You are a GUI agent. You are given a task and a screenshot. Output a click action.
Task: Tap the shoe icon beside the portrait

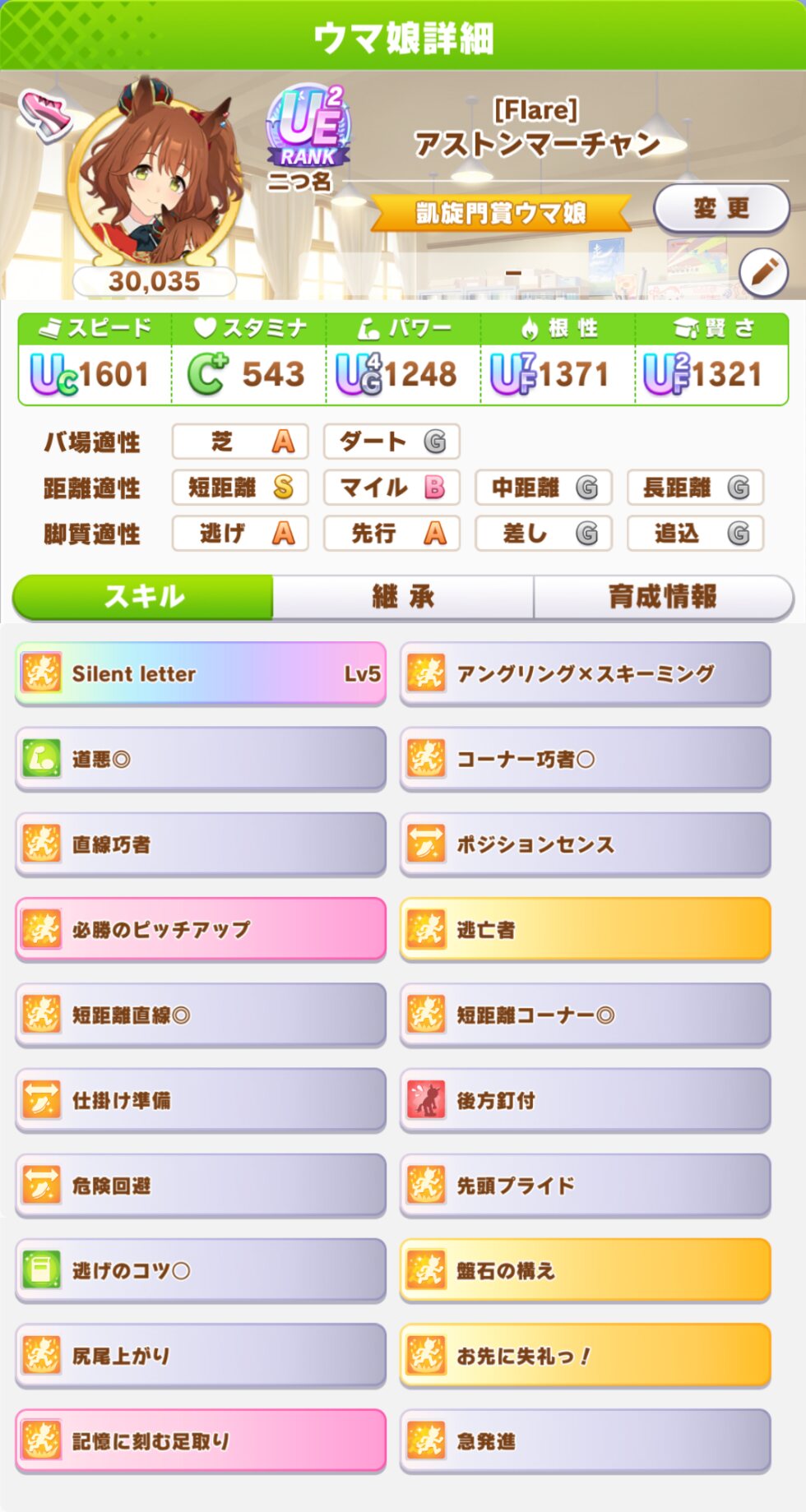click(45, 115)
